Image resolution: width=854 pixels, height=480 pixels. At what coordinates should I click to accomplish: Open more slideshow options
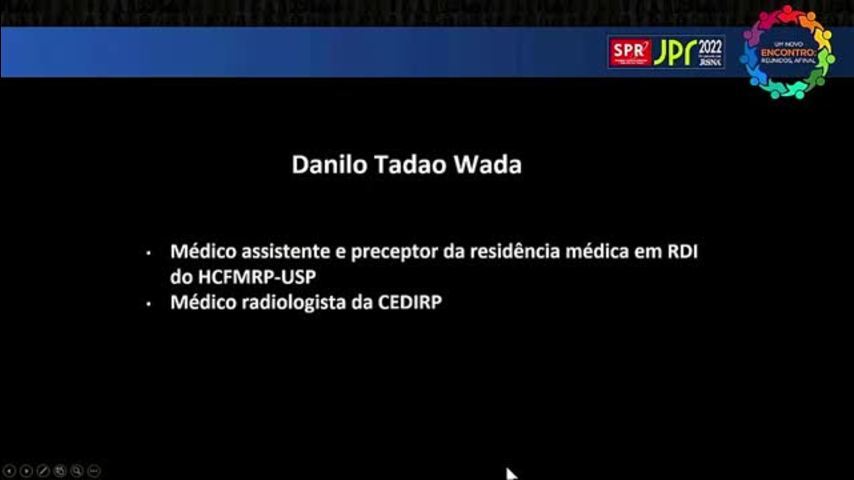(94, 471)
